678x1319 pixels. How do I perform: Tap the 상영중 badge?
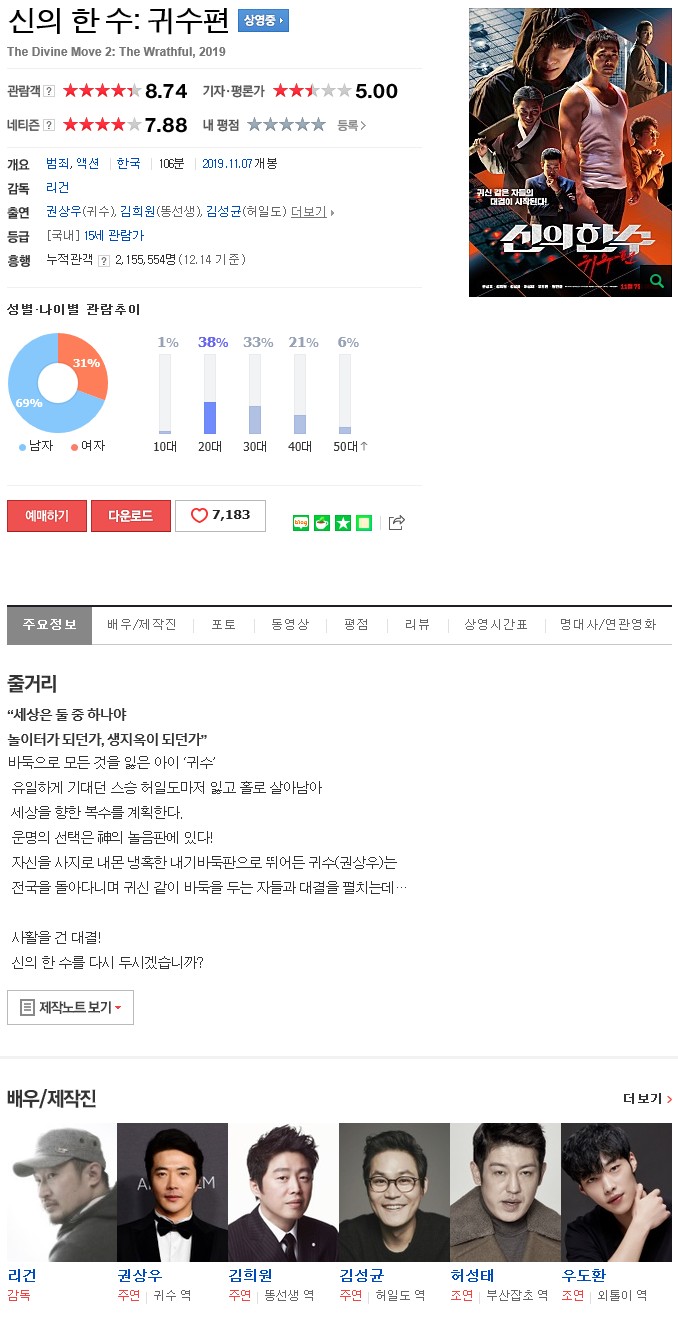pos(263,20)
